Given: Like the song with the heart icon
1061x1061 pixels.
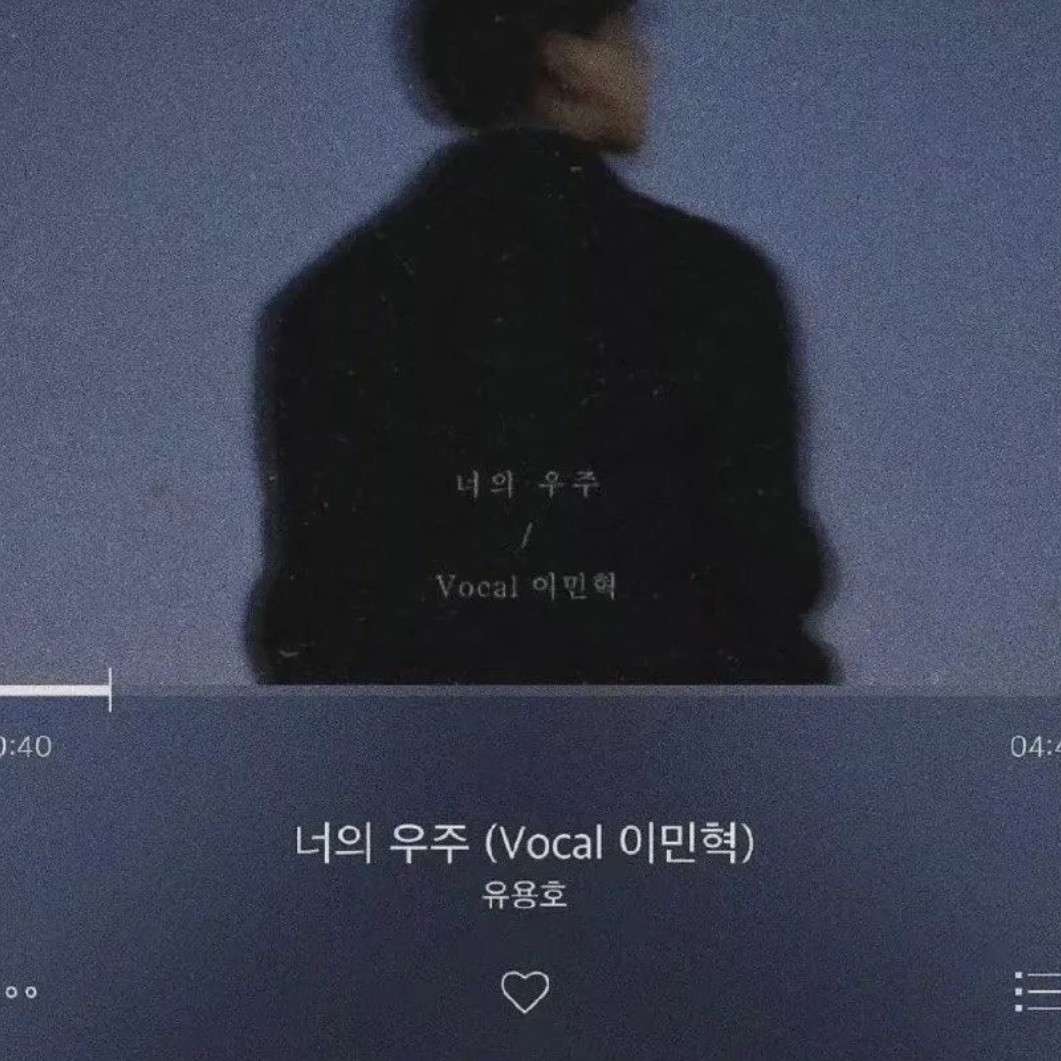Looking at the screenshot, I should point(525,991).
